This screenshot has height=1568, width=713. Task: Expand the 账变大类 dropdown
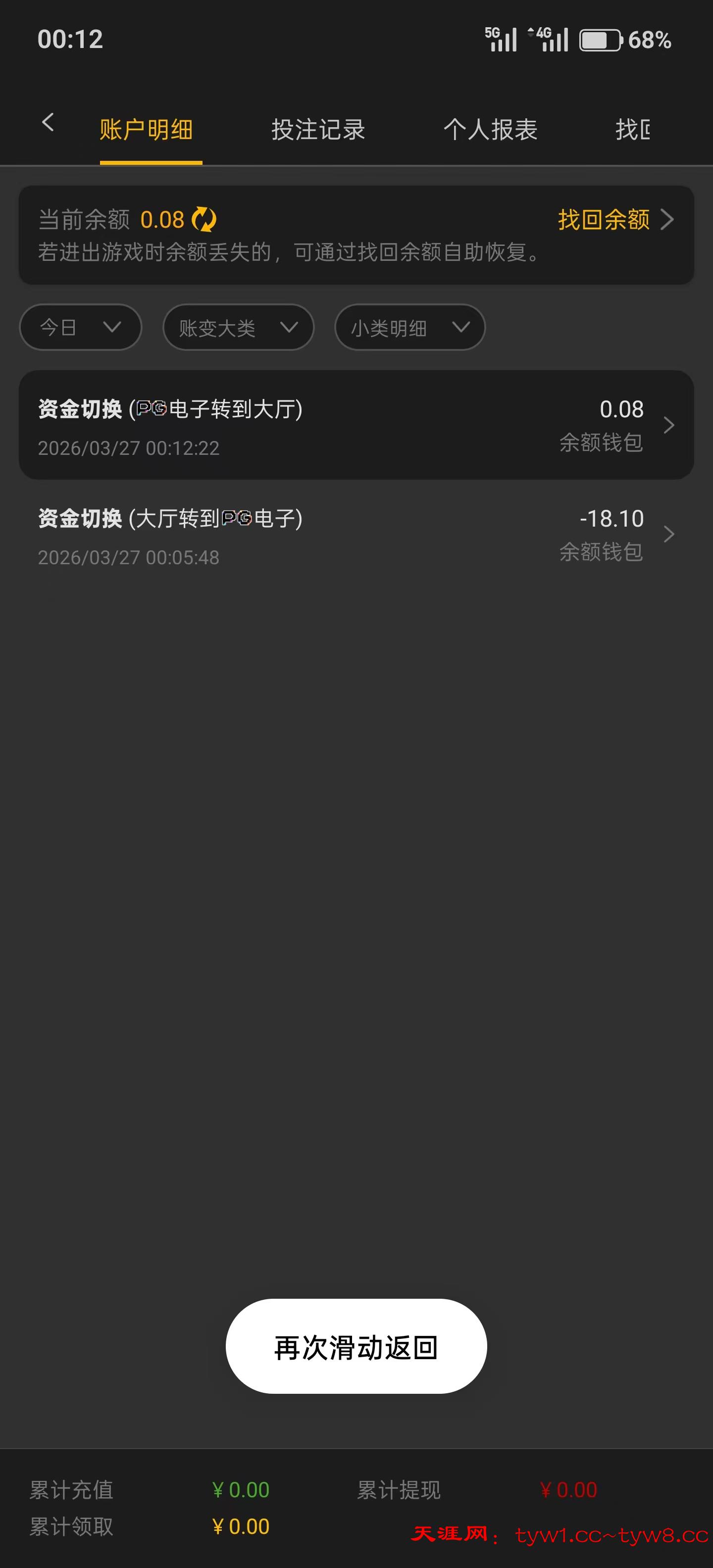point(238,328)
